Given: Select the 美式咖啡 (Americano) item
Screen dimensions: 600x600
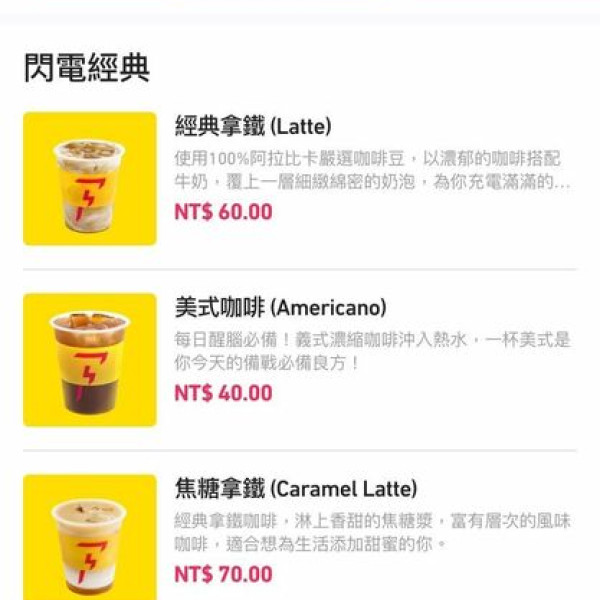Looking at the screenshot, I should click(266, 308).
